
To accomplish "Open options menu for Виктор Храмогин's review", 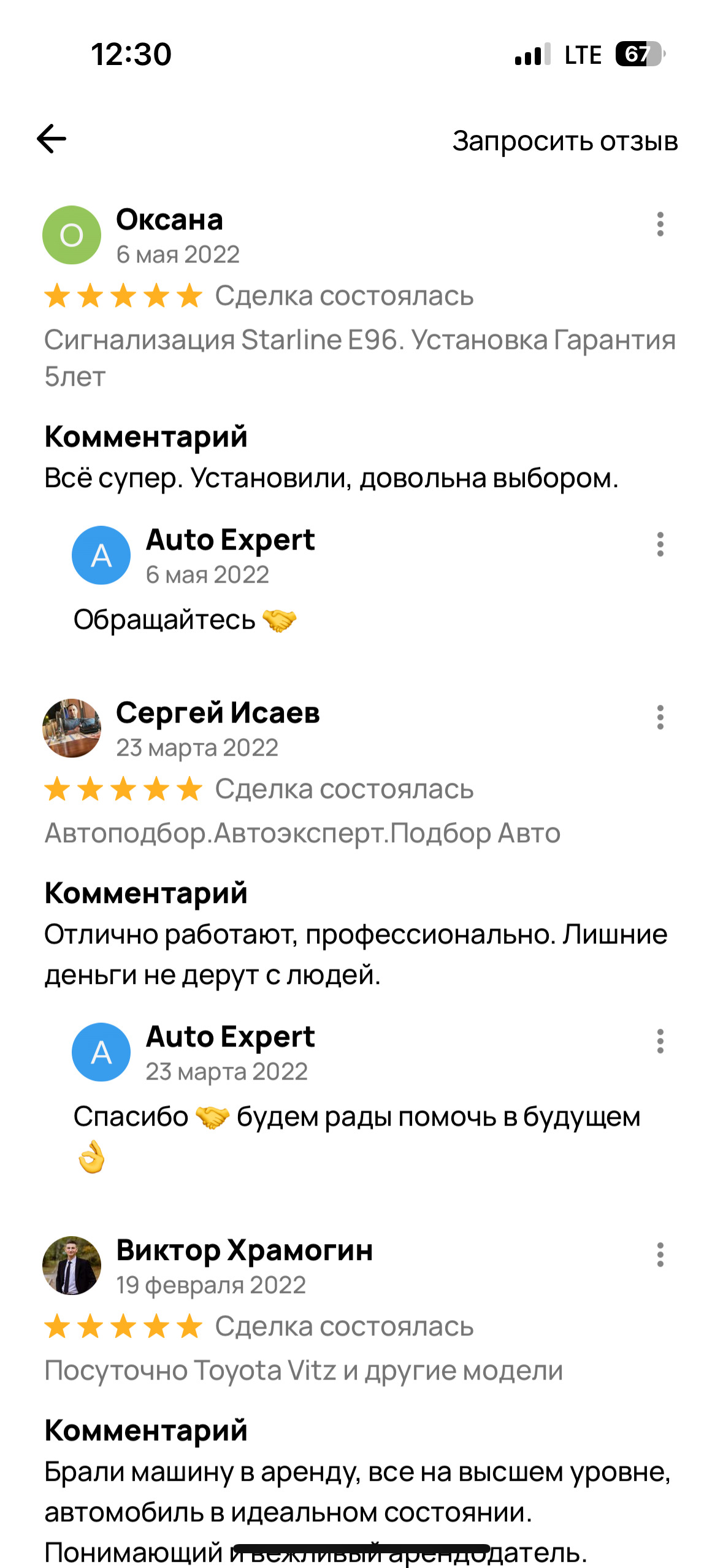I will (x=660, y=1255).
